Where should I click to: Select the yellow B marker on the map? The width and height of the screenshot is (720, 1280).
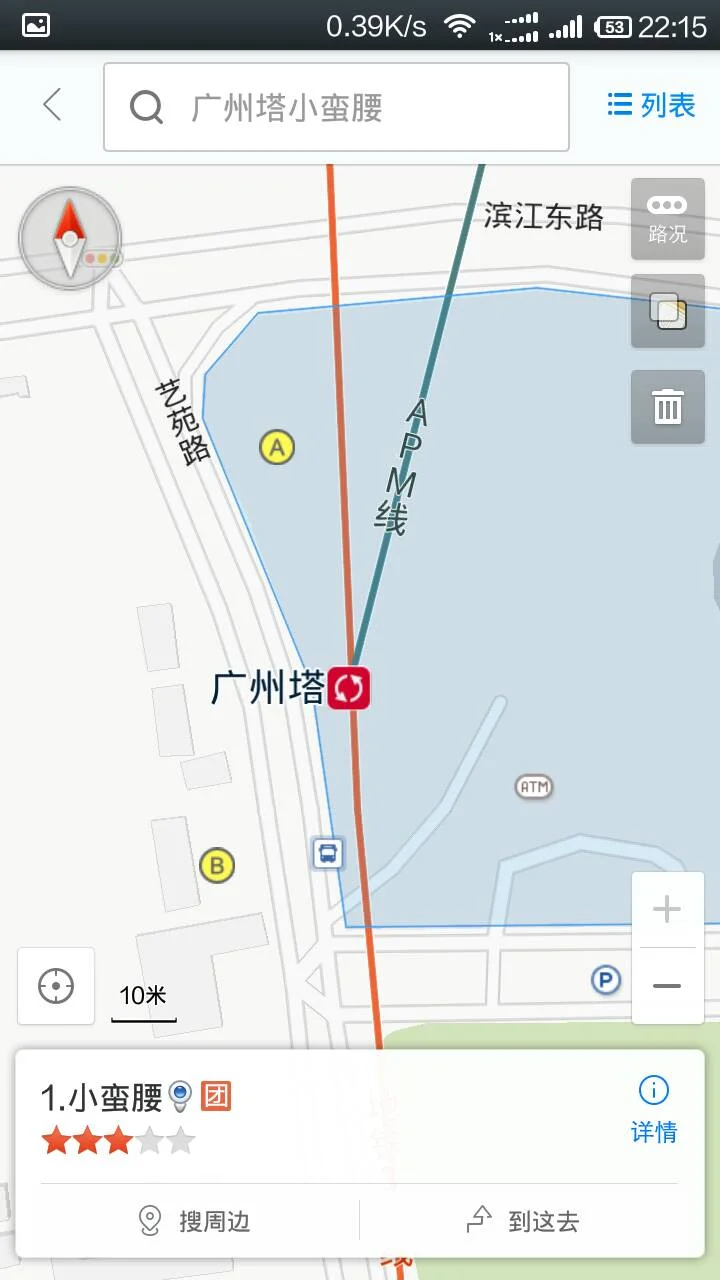pyautogui.click(x=217, y=865)
